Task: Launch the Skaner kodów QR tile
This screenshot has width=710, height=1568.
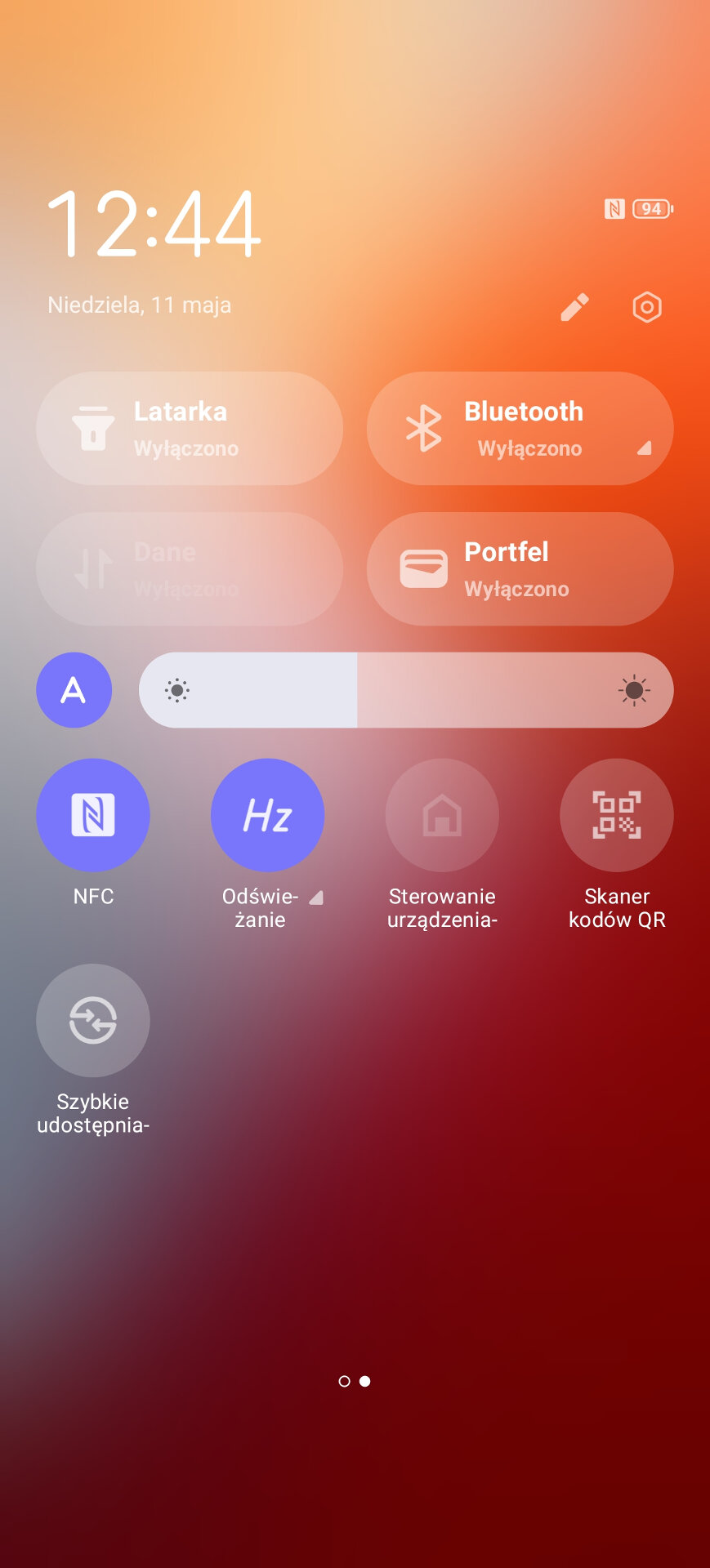Action: 616,815
